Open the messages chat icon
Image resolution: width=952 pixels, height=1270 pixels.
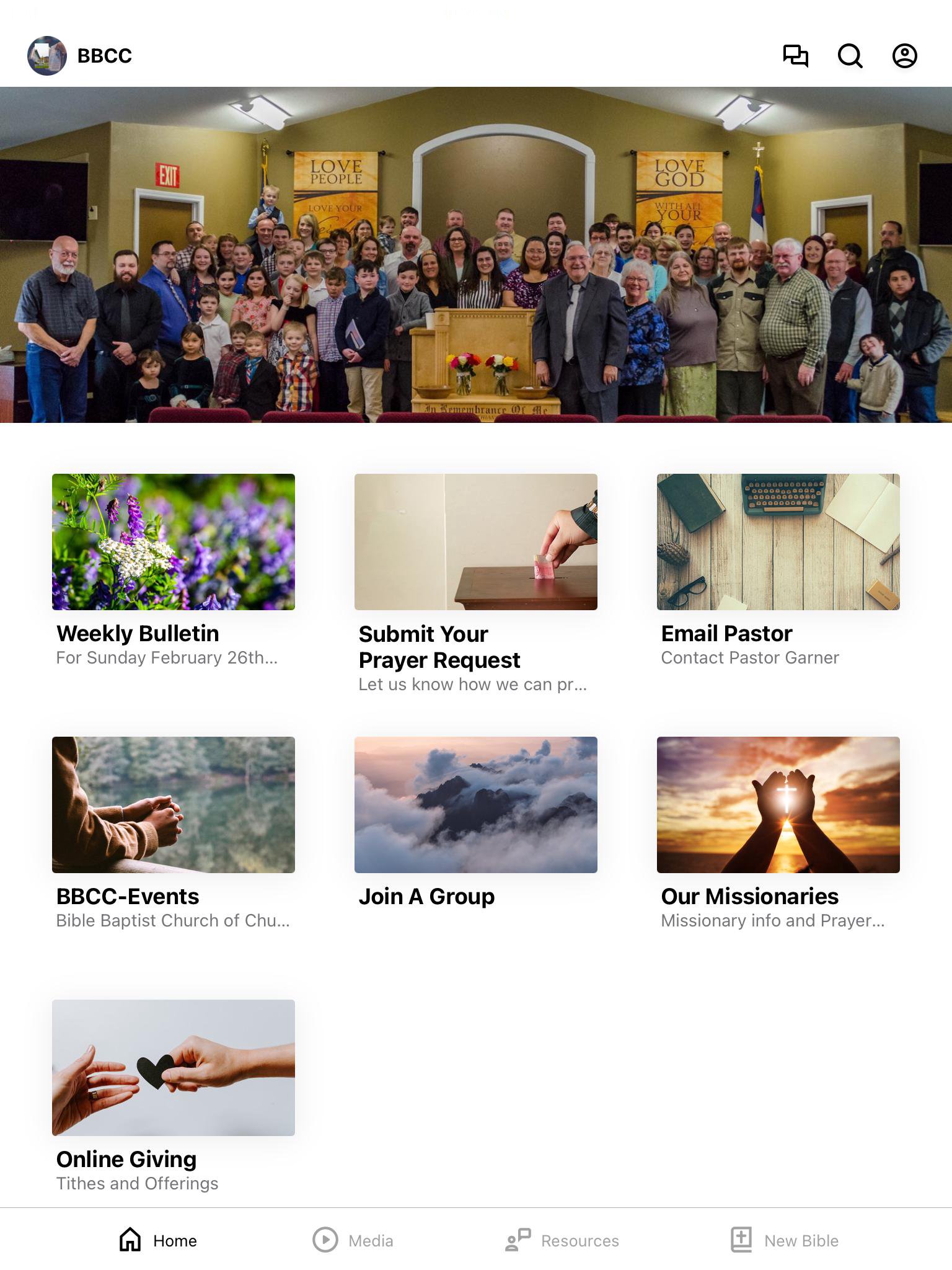click(795, 56)
